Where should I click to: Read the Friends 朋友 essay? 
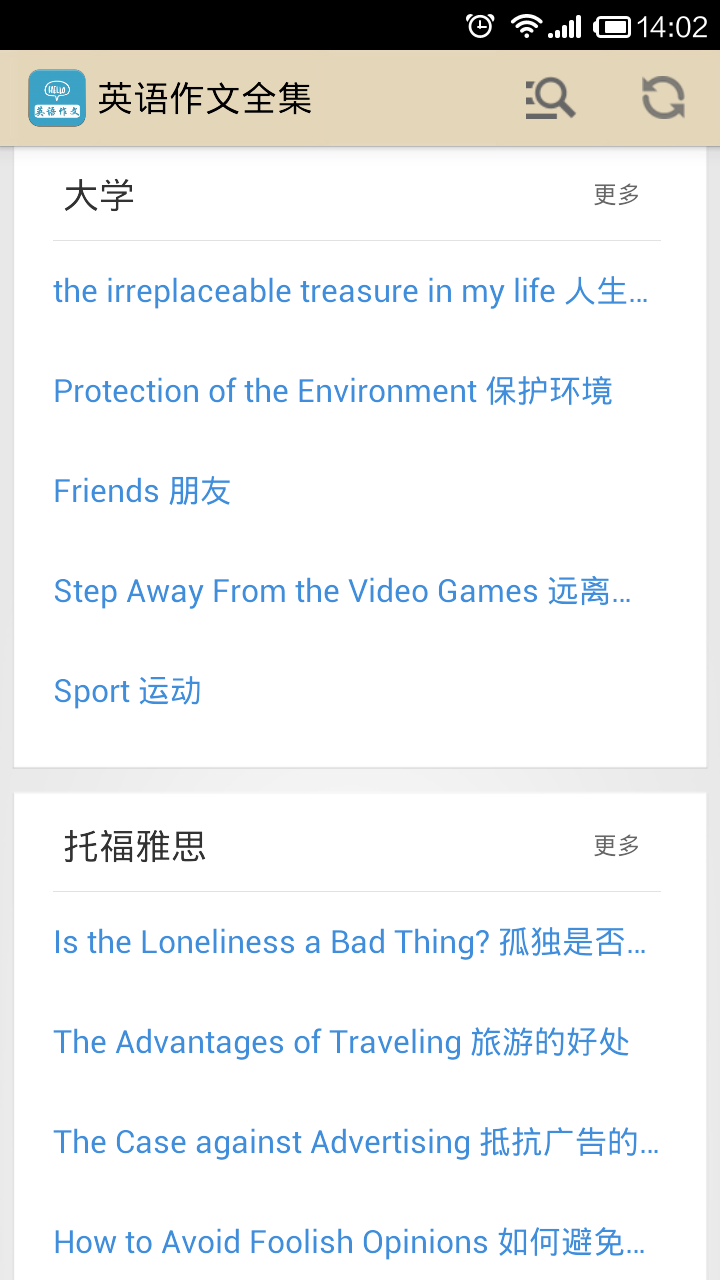point(141,491)
